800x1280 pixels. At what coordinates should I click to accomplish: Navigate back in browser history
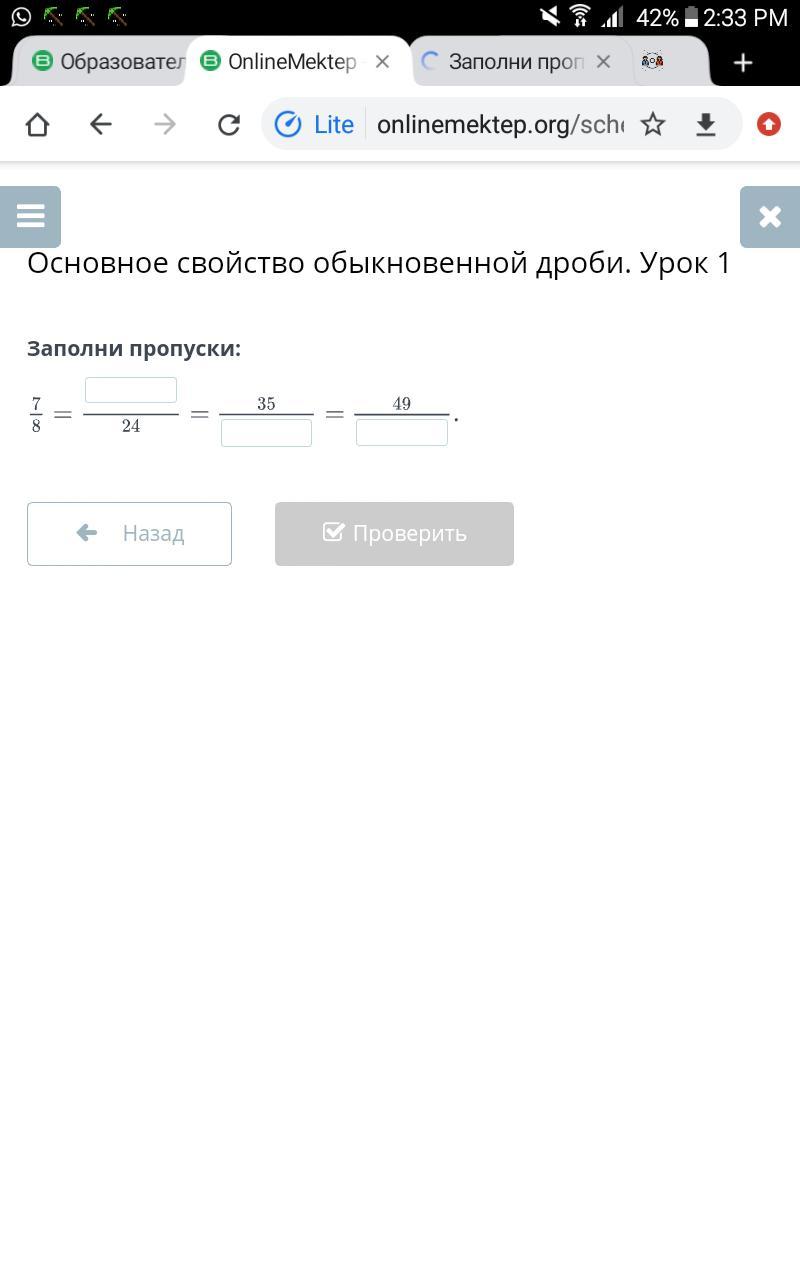100,124
